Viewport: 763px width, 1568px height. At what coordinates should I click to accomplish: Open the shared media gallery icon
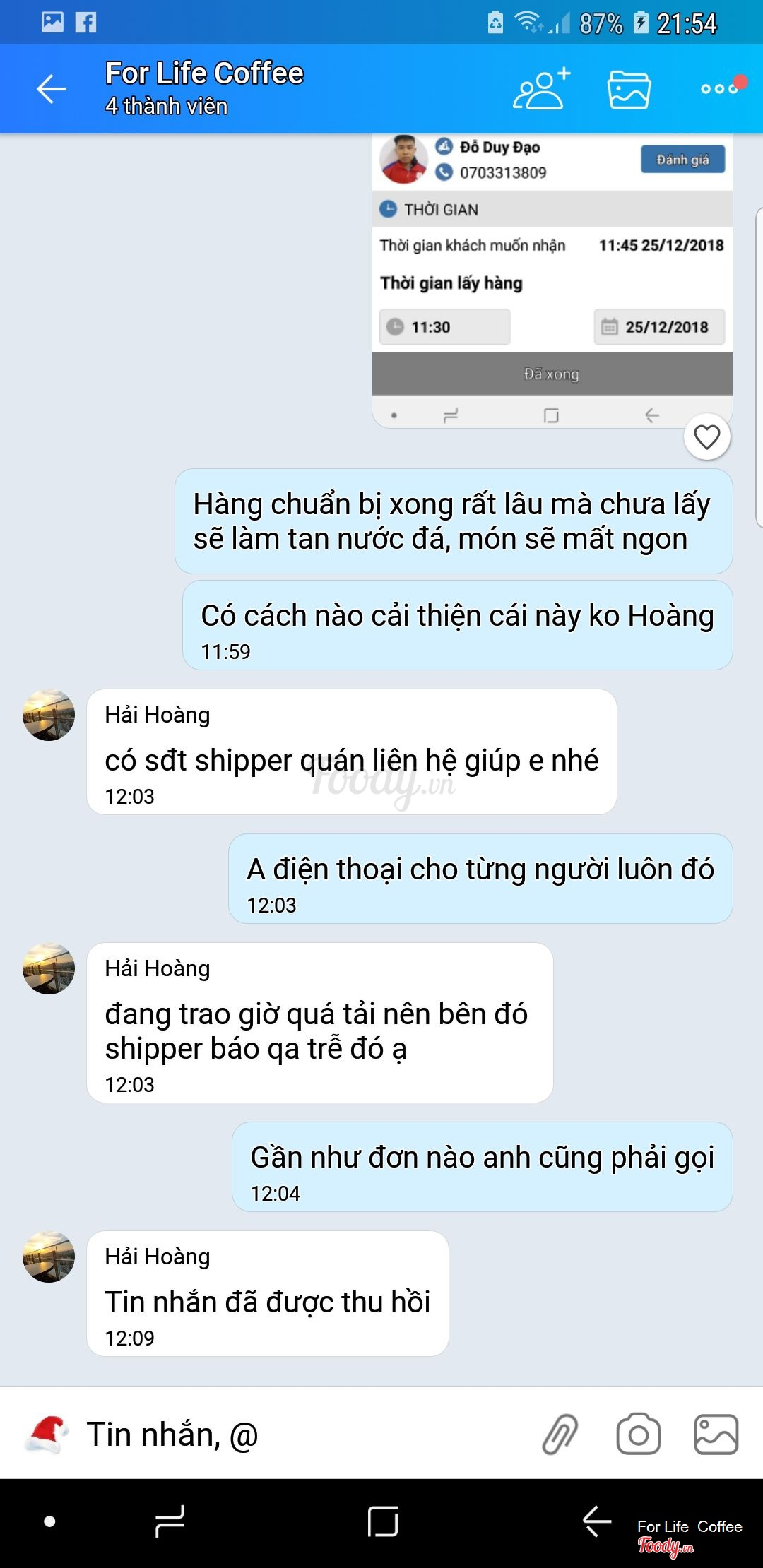coord(629,89)
